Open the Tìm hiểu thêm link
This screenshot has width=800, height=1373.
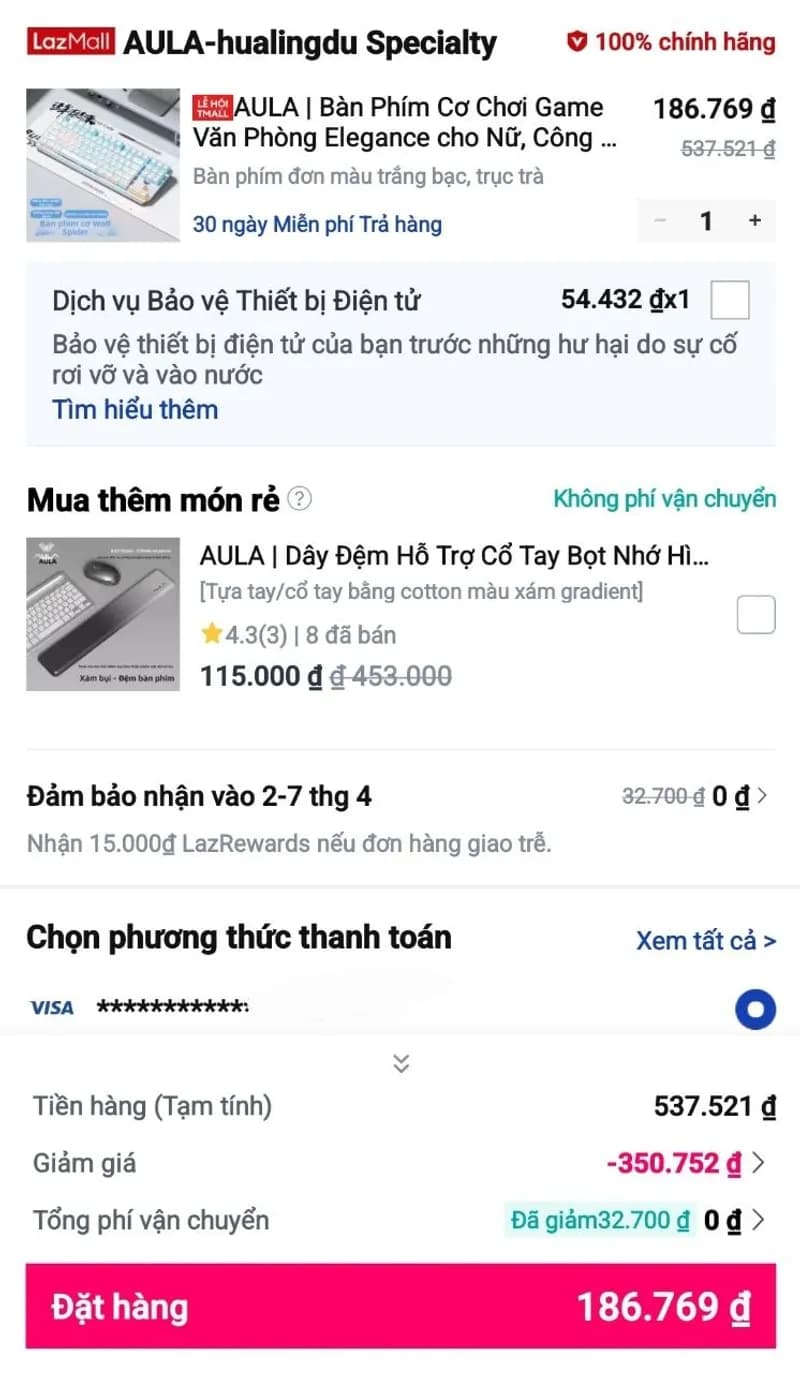tap(134, 410)
